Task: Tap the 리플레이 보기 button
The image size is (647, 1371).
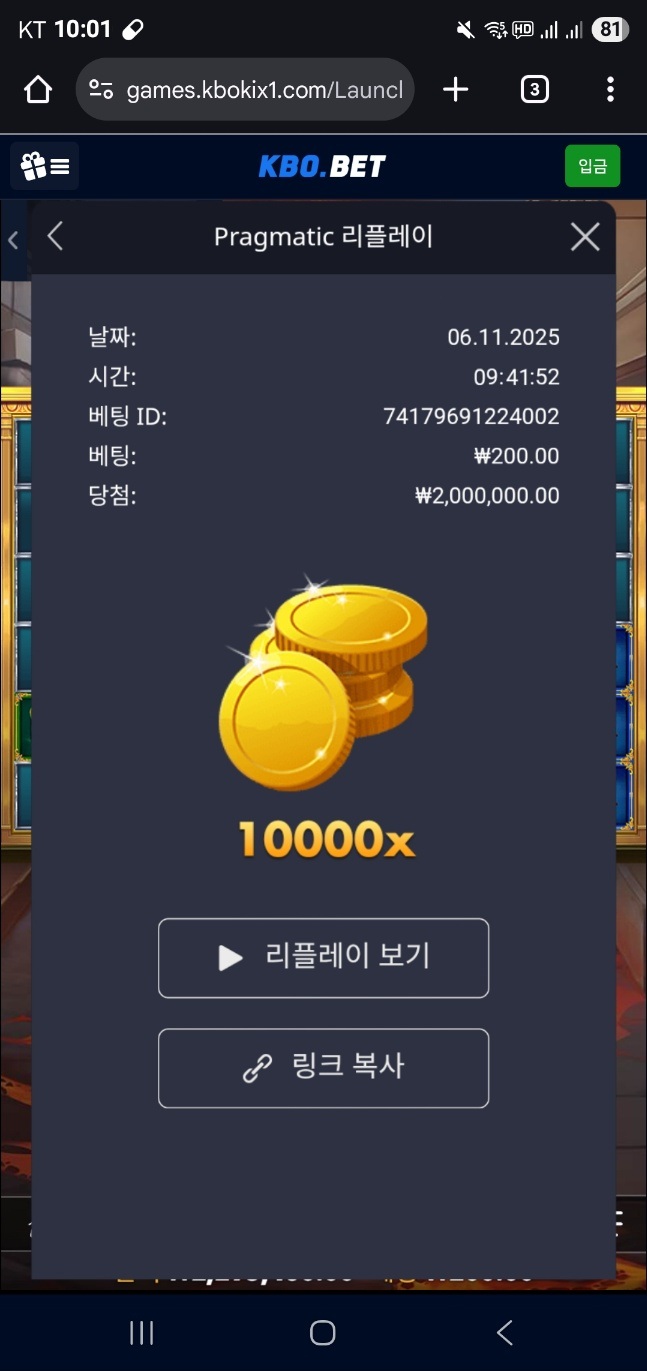Action: pos(323,958)
